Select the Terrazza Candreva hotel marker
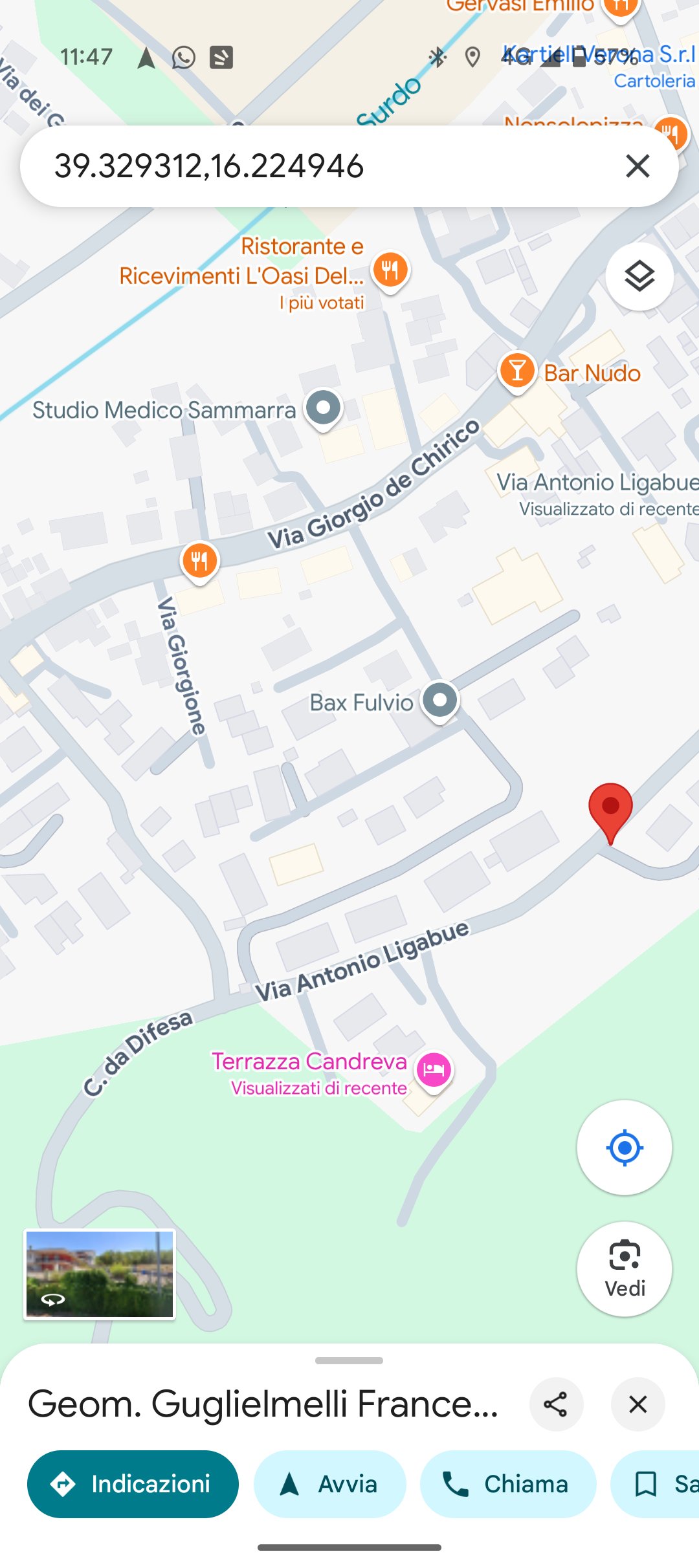 [x=434, y=1071]
